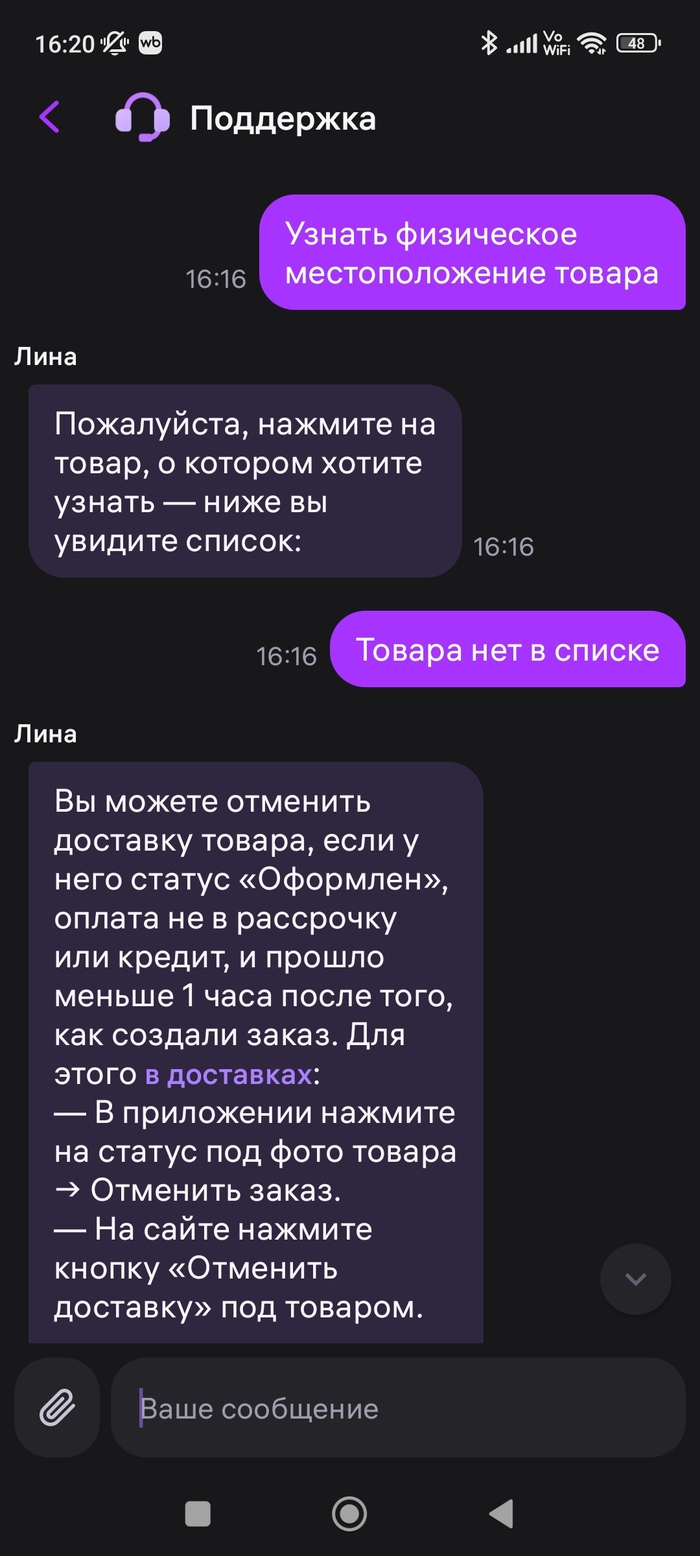The width and height of the screenshot is (700, 1556).
Task: Tap the system back triangle
Action: 501,1513
